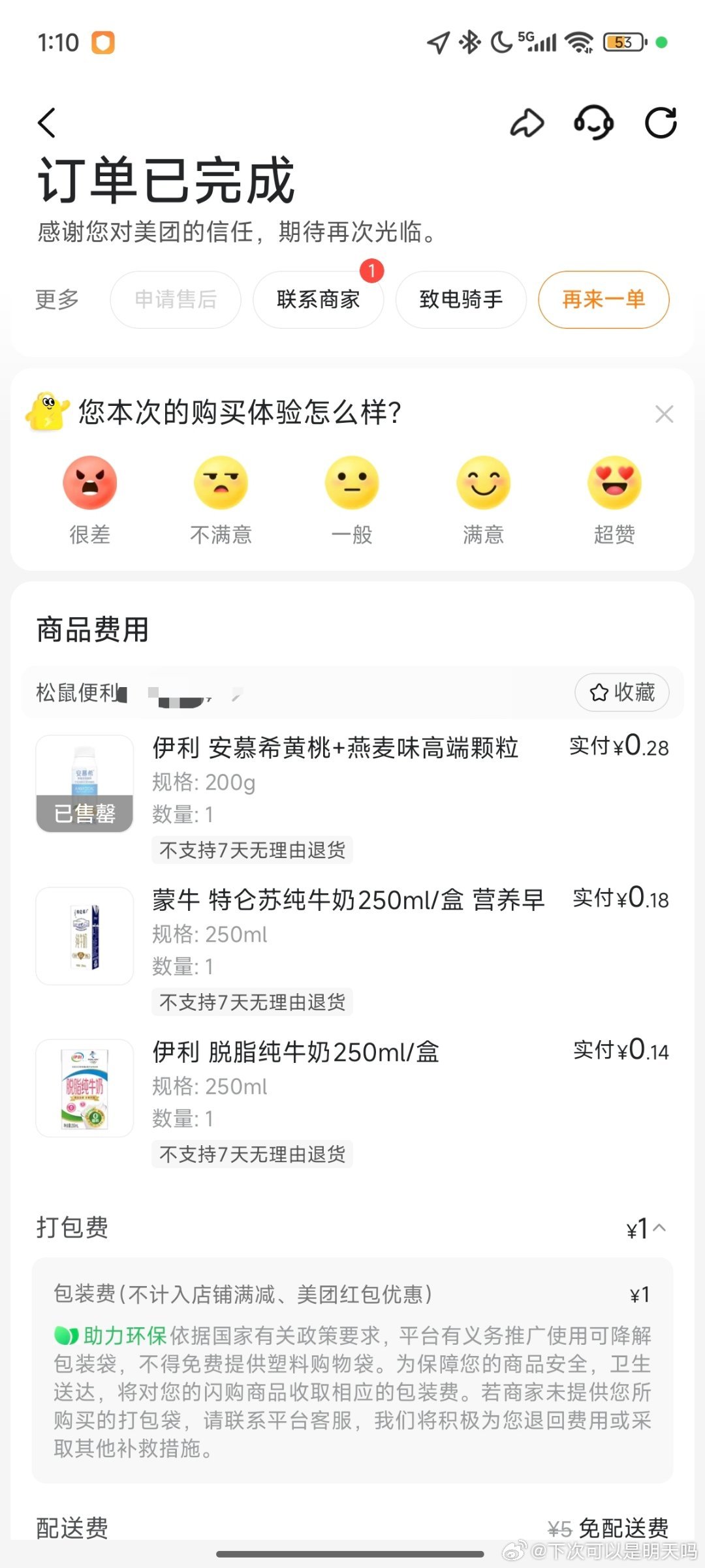705x1568 pixels.
Task: Collapse the 打包费 fee details
Action: (659, 1228)
